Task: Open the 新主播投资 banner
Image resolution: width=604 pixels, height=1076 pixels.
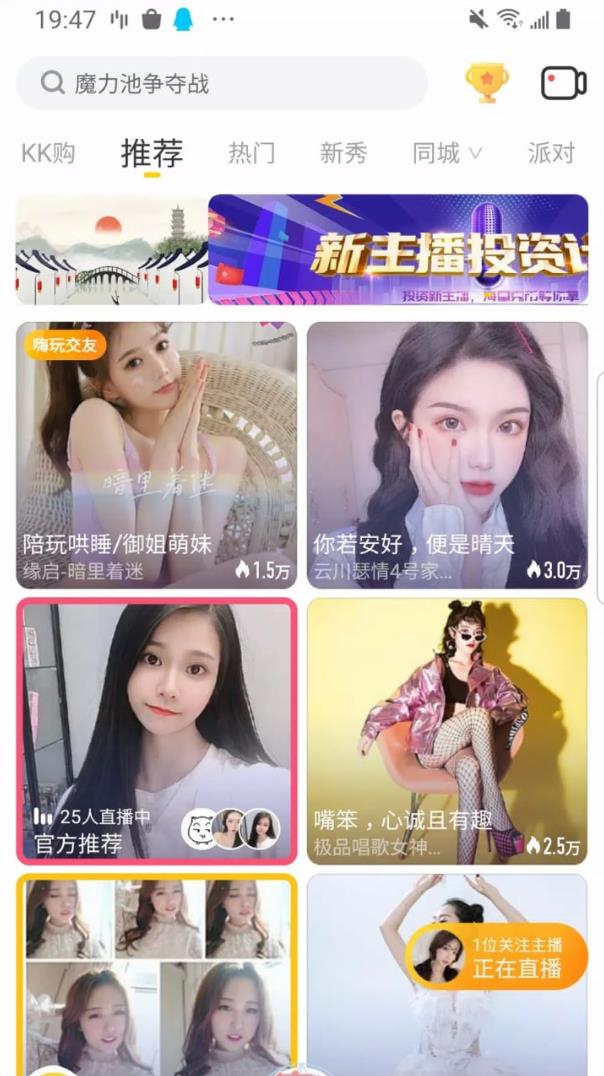Action: click(398, 249)
